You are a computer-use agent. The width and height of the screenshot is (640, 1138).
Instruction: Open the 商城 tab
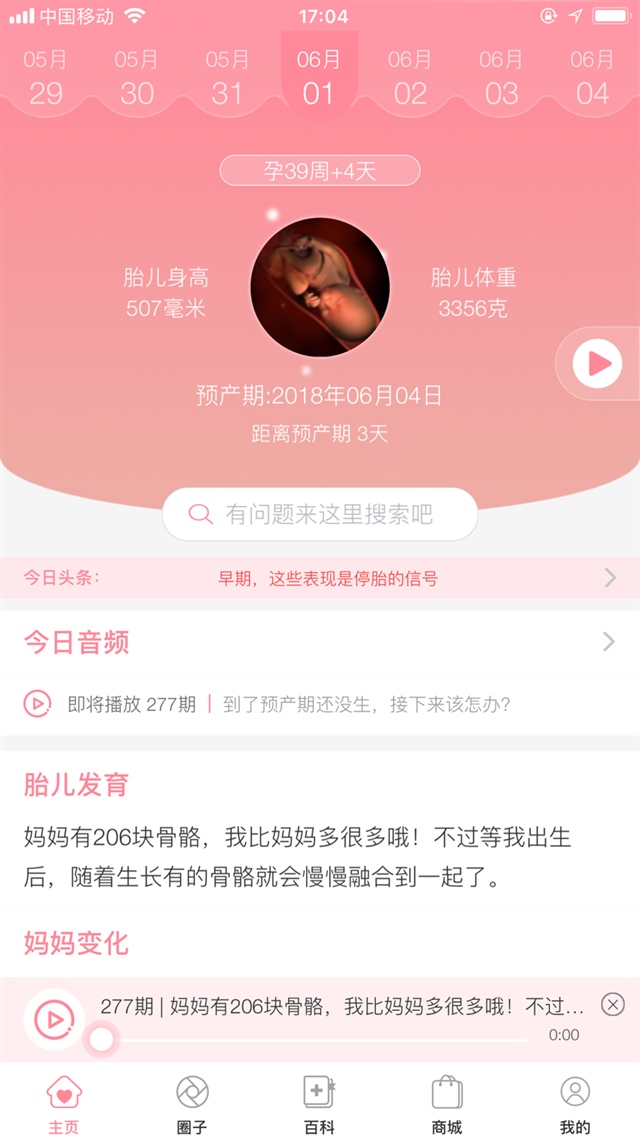447,1104
